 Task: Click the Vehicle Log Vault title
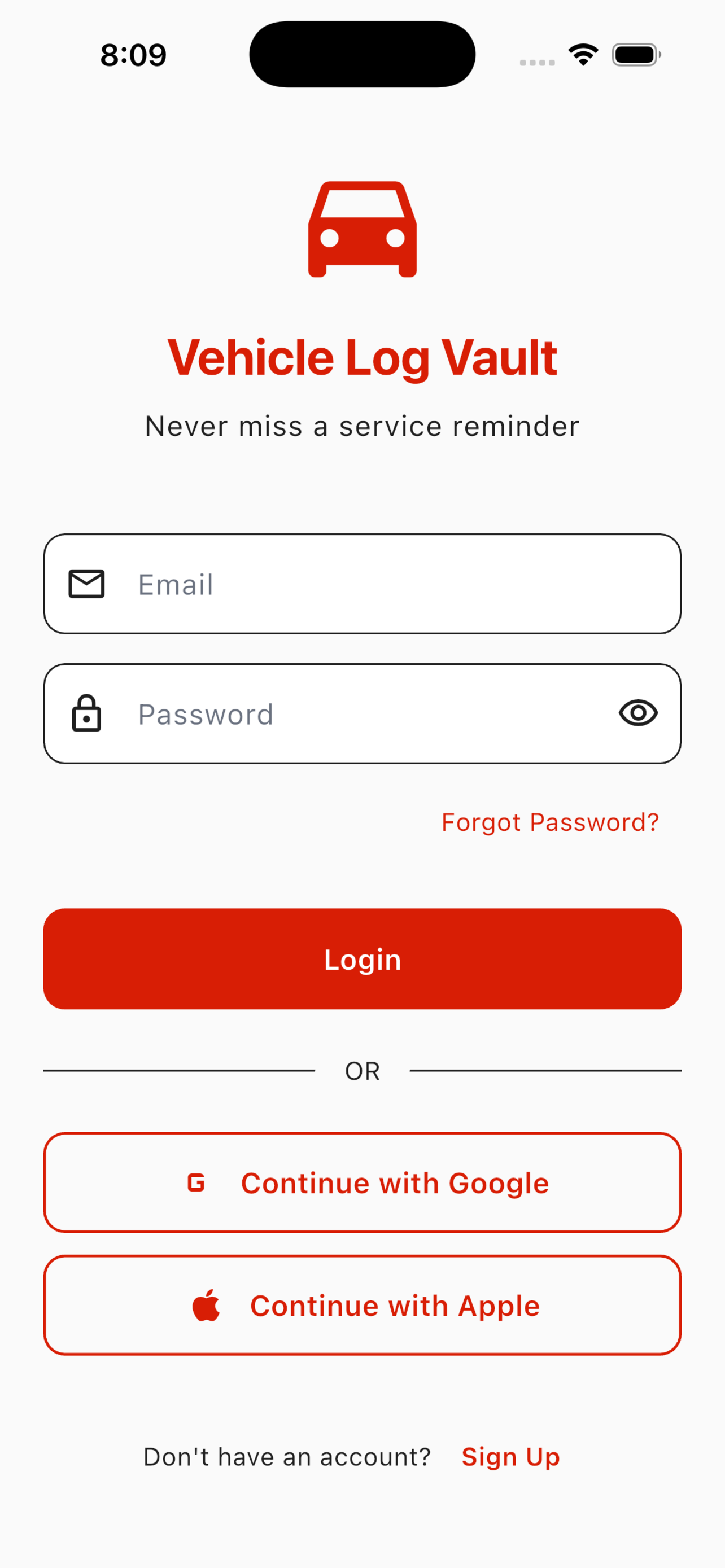coord(362,358)
